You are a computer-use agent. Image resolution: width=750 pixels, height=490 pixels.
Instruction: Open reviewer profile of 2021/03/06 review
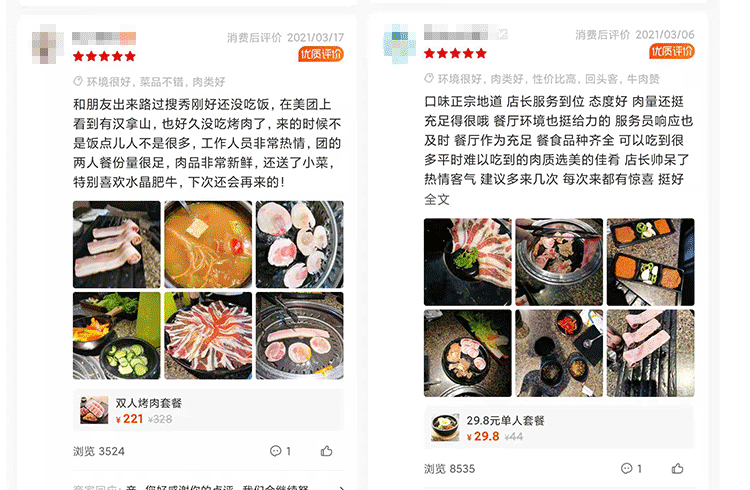tap(398, 43)
